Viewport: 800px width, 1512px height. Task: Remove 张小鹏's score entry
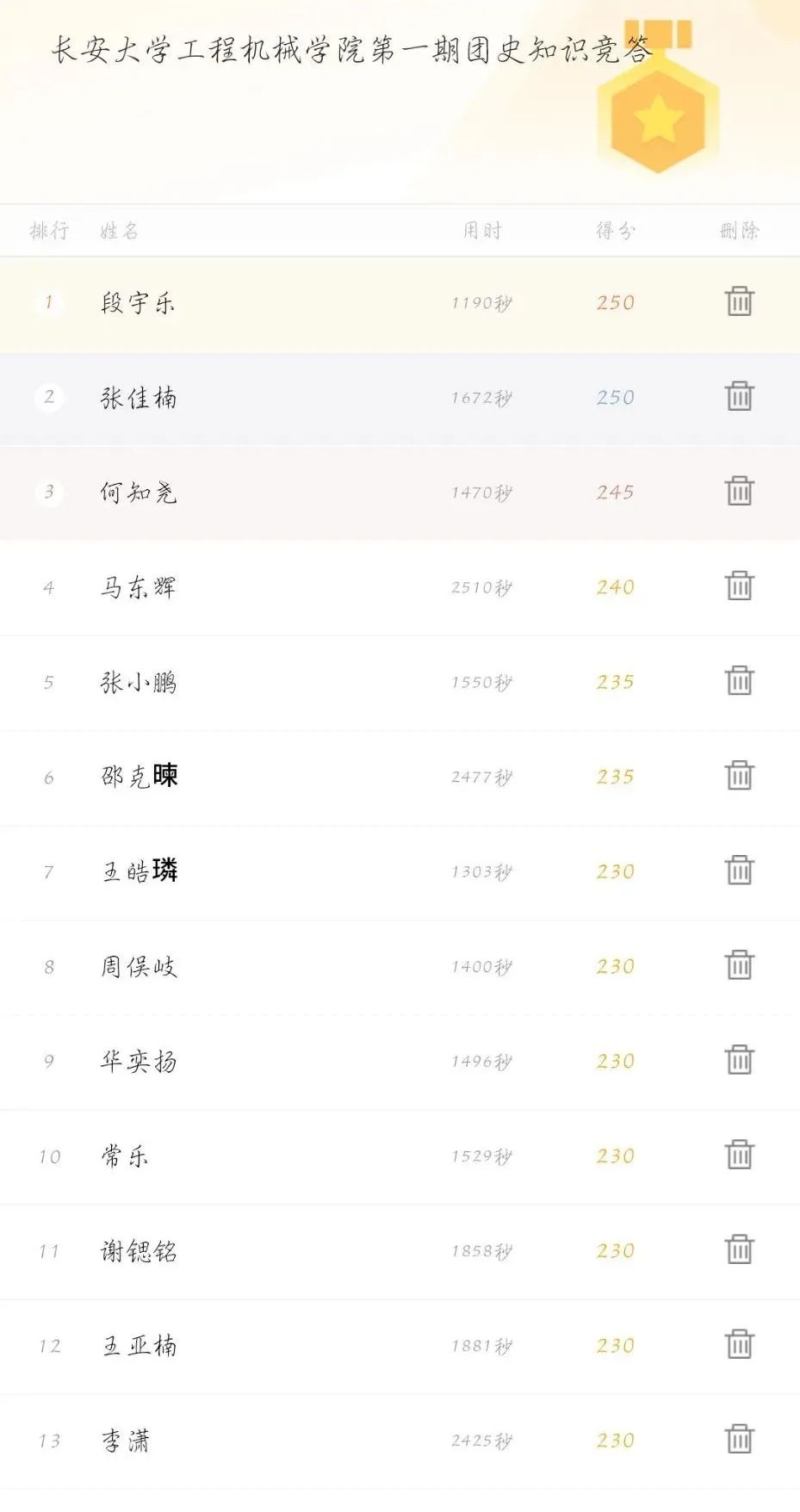pos(739,680)
